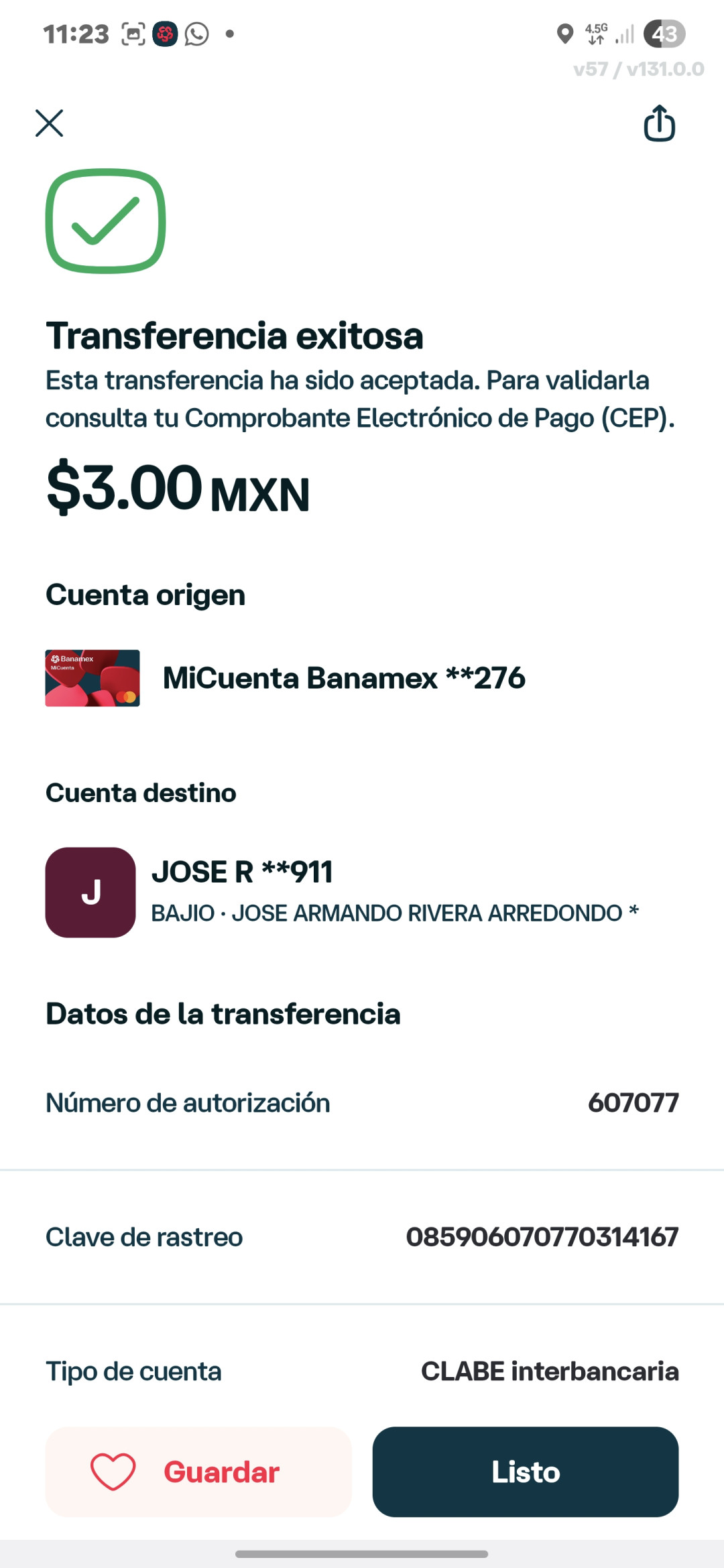The height and width of the screenshot is (1568, 724).
Task: Tap Guardar to save the recipient
Action: point(198,1472)
